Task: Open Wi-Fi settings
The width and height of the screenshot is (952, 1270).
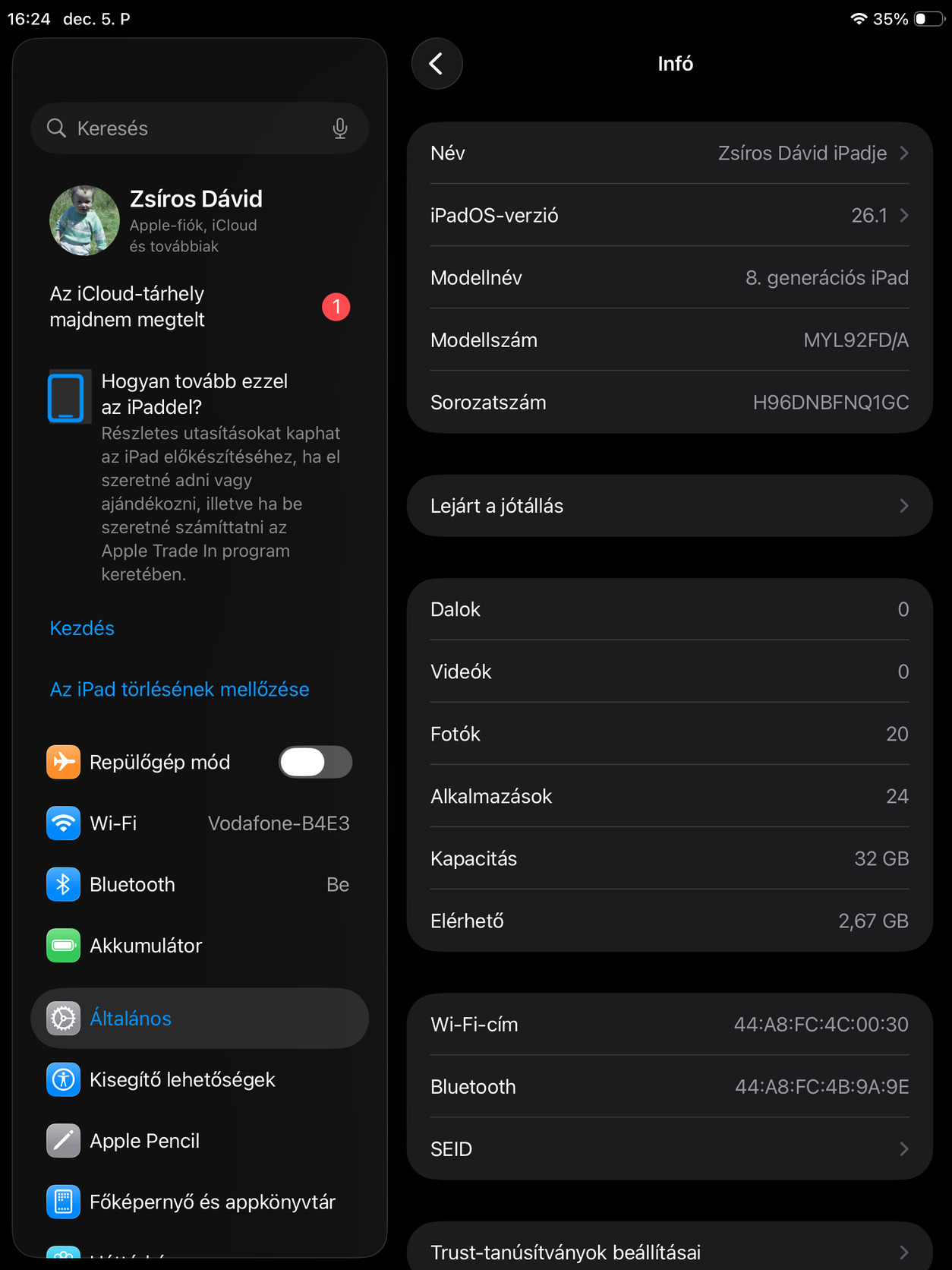Action: tap(199, 823)
